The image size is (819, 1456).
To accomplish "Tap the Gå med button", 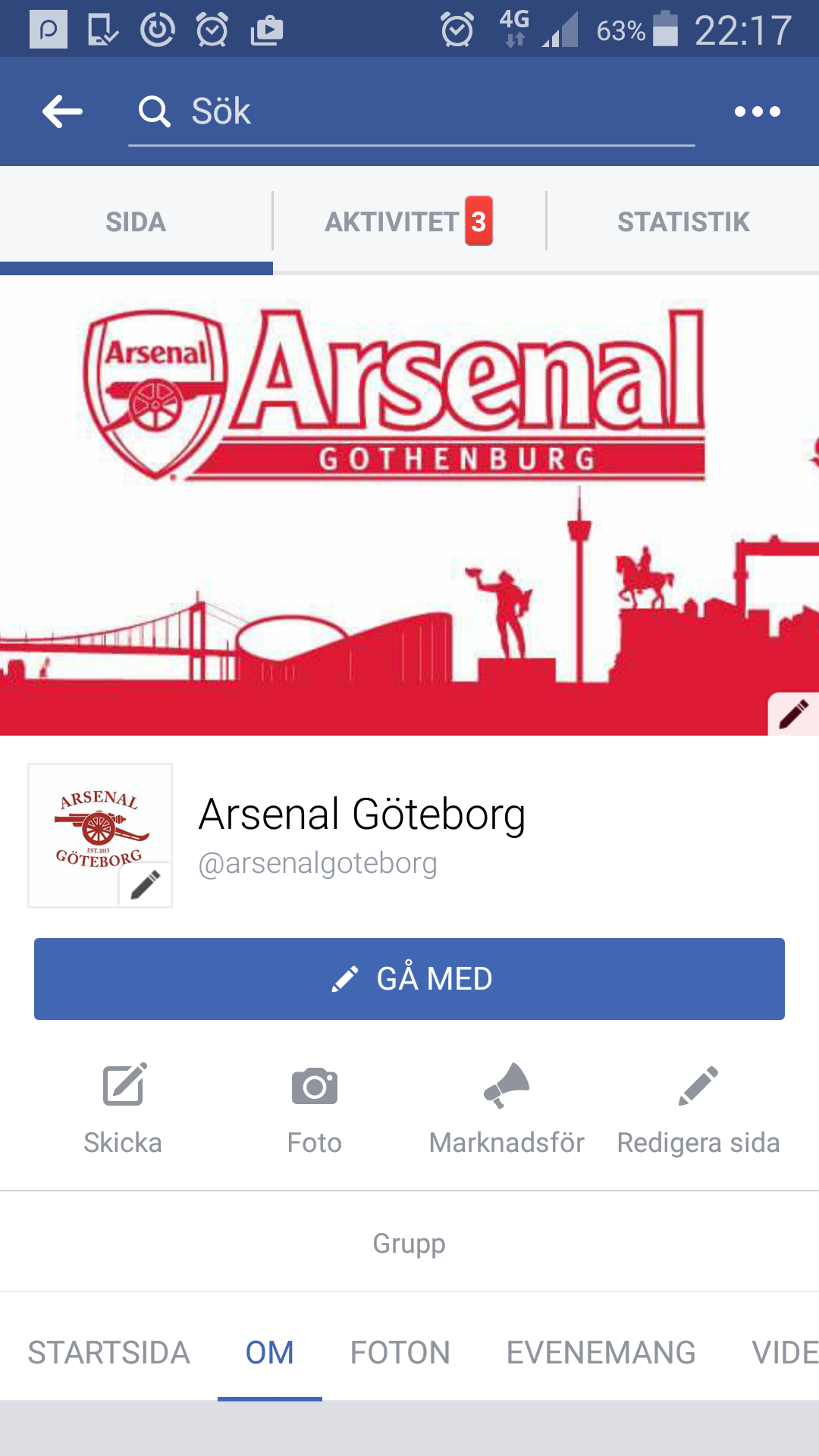I will coord(409,978).
